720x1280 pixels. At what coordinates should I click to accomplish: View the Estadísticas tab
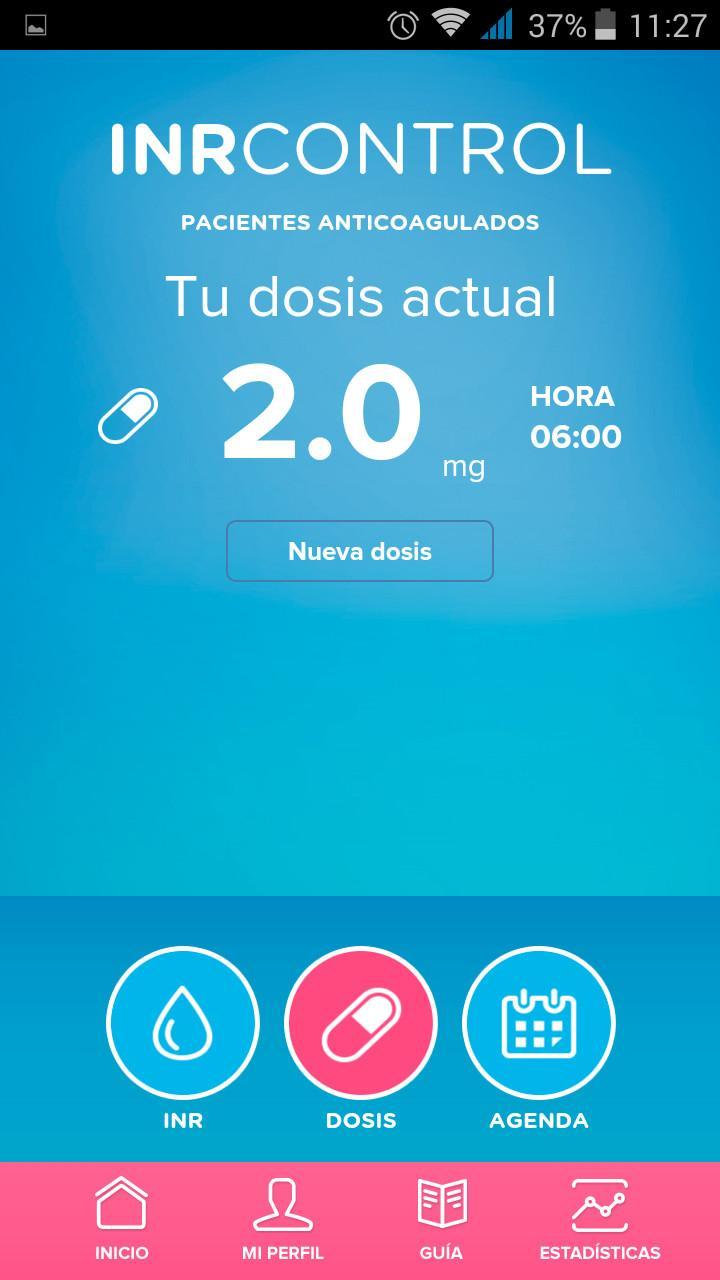[x=600, y=1220]
